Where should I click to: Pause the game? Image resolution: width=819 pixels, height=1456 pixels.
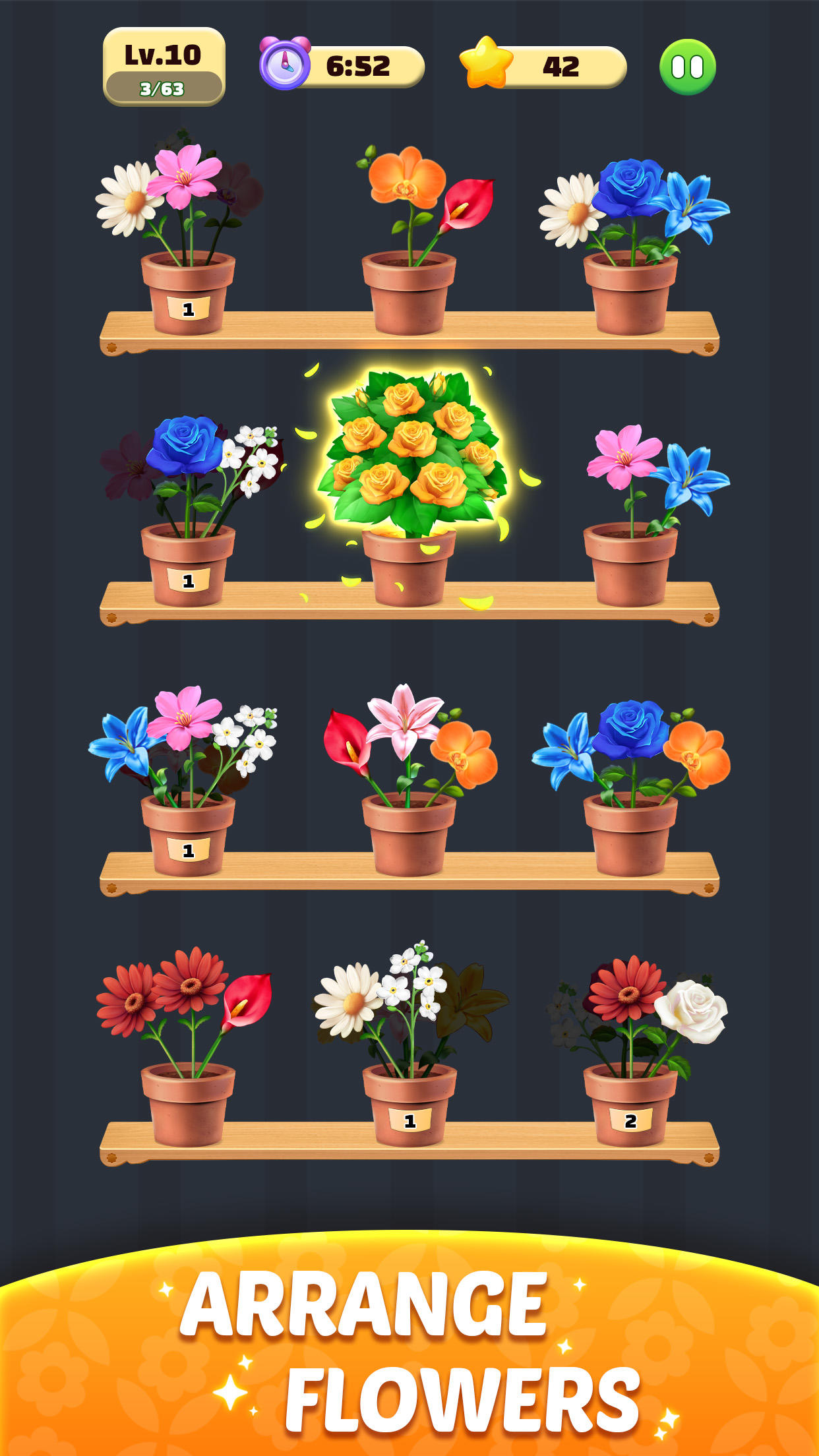tap(687, 67)
